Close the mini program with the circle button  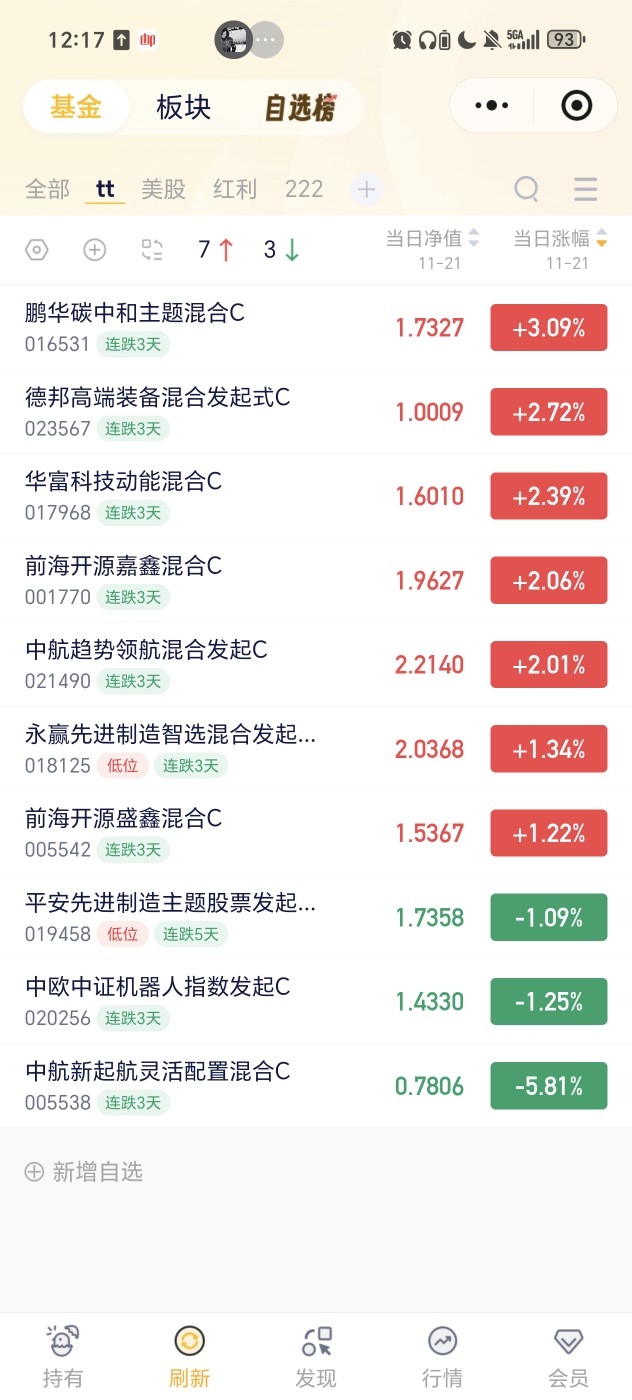[x=576, y=105]
